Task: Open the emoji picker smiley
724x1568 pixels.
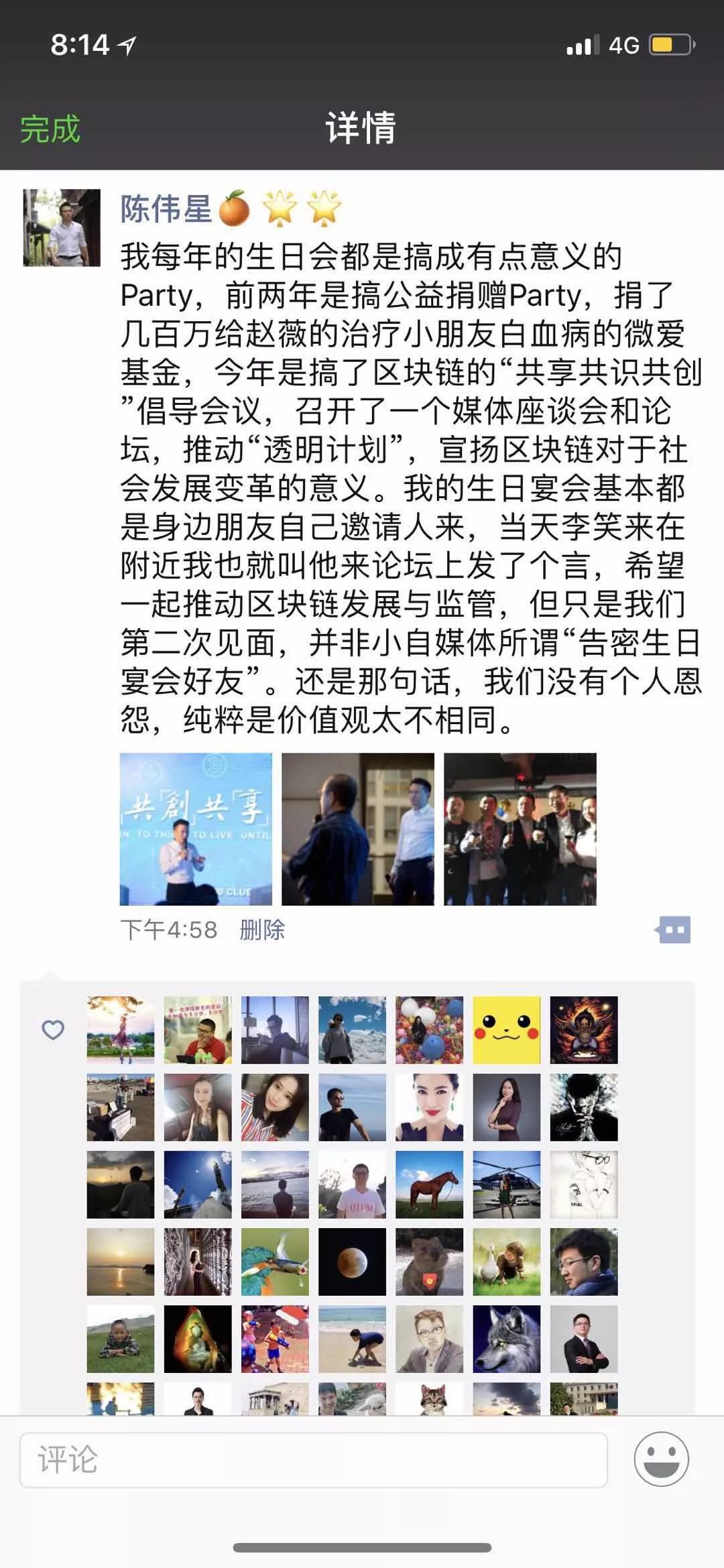Action: 661,1459
